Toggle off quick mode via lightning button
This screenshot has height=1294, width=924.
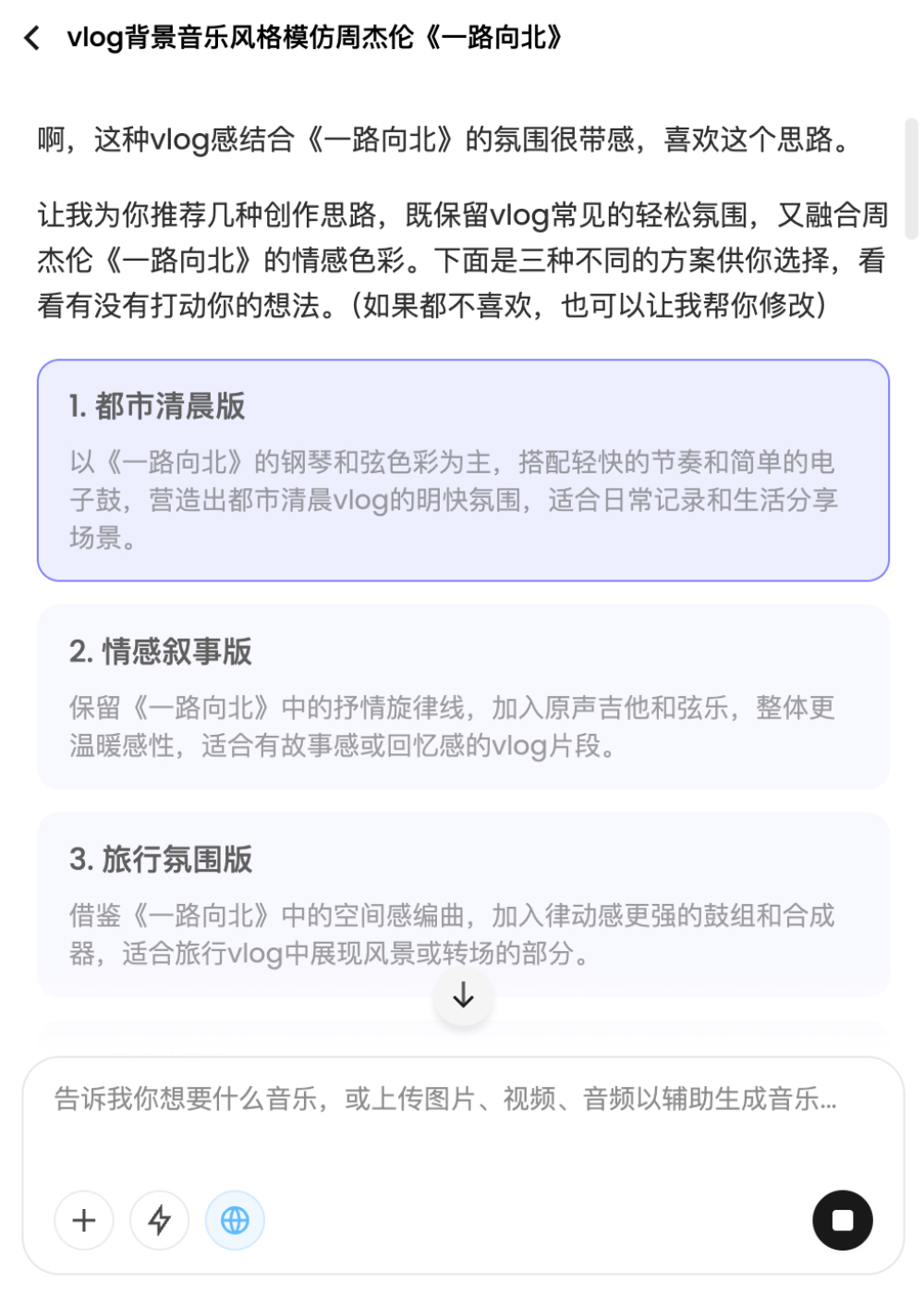click(x=159, y=1220)
